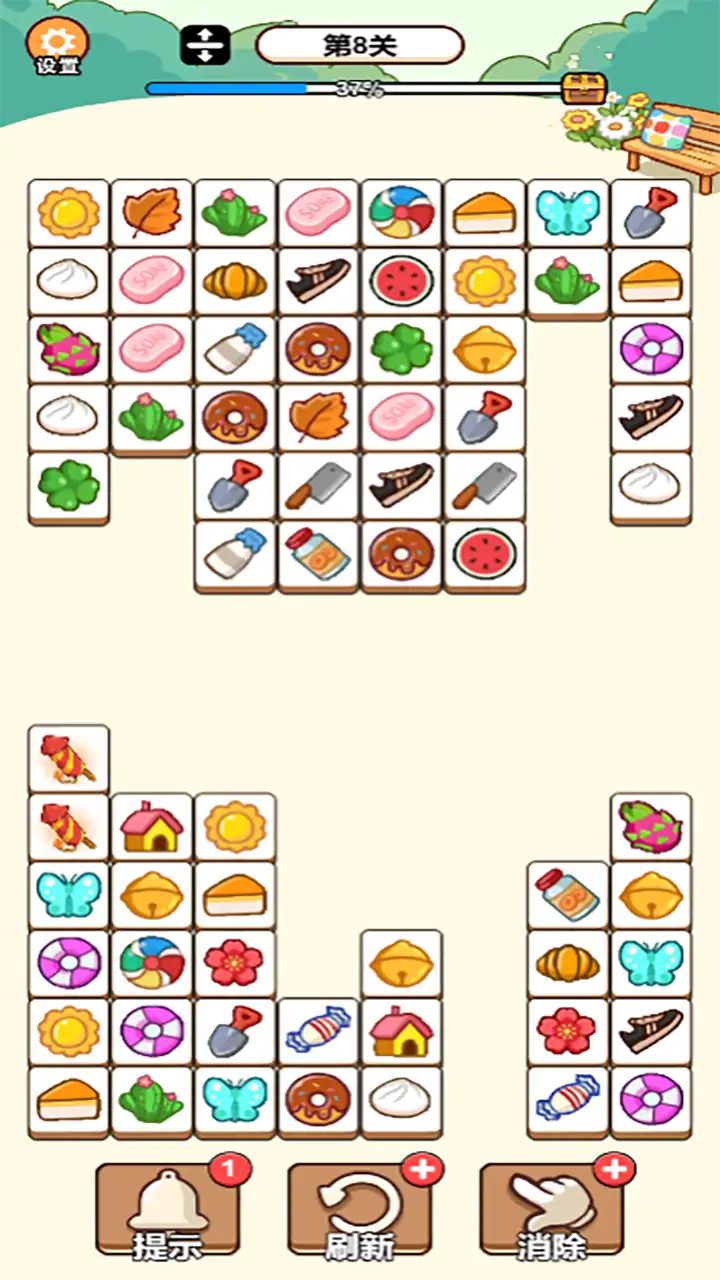This screenshot has height=1280, width=720.
Task: Choose the clover tile beside the golden bell
Action: (402, 349)
